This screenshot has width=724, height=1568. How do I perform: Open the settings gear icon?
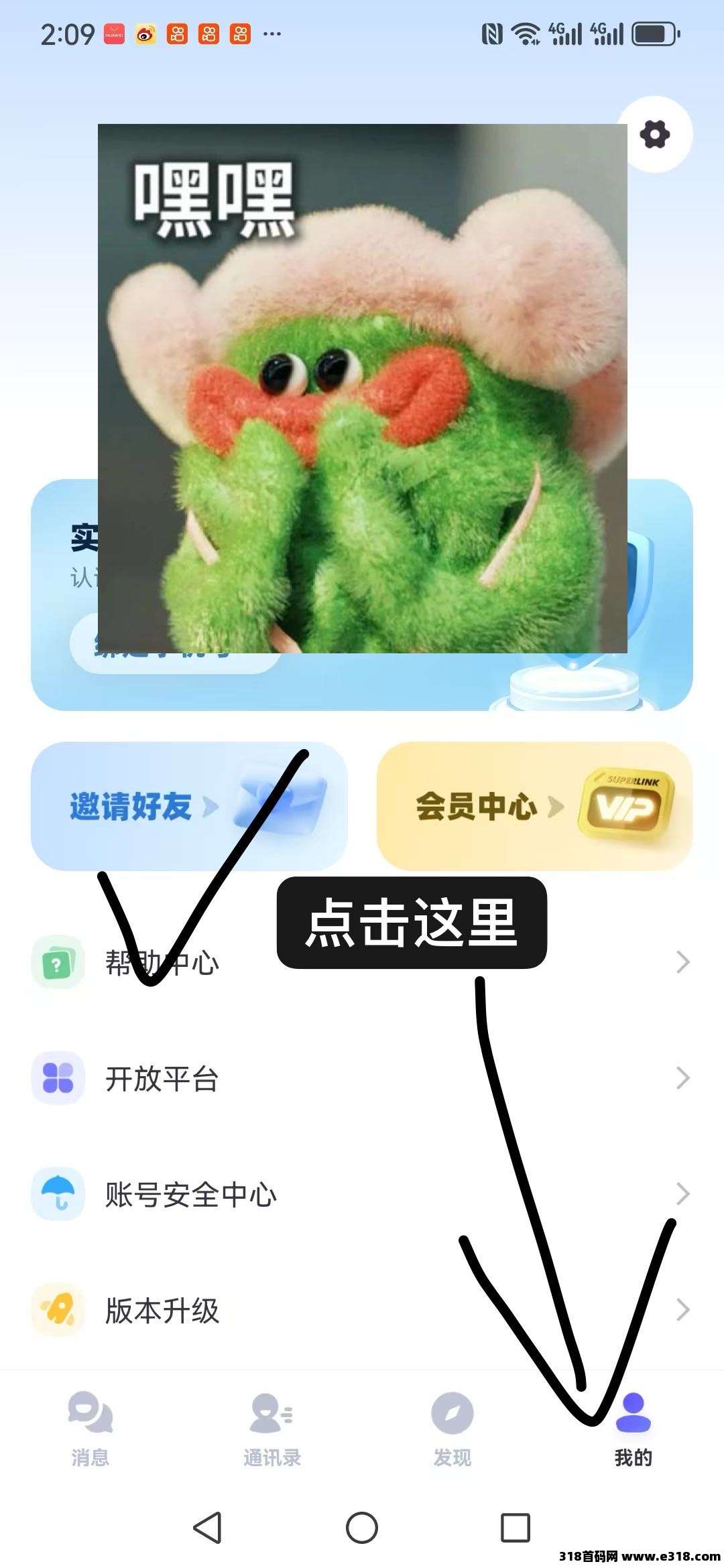point(655,135)
